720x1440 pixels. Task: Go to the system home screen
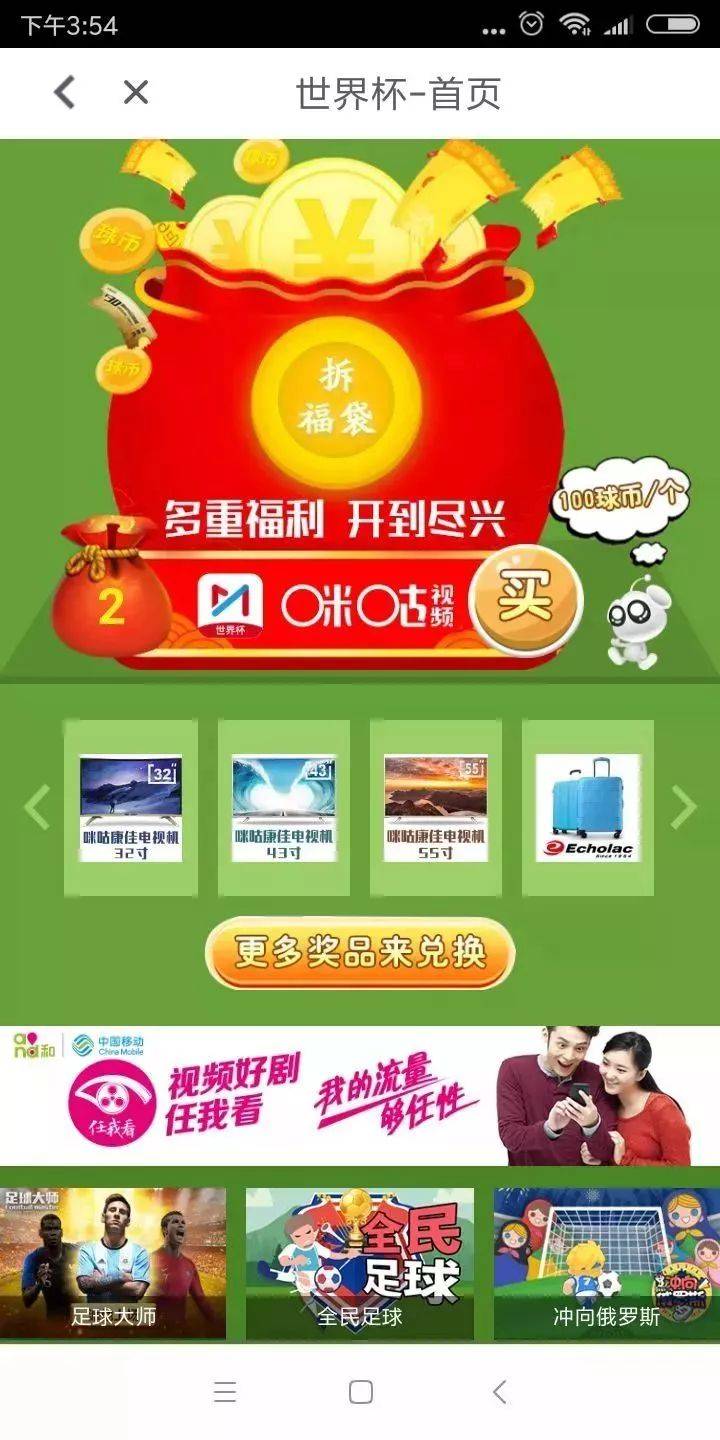(360, 1392)
